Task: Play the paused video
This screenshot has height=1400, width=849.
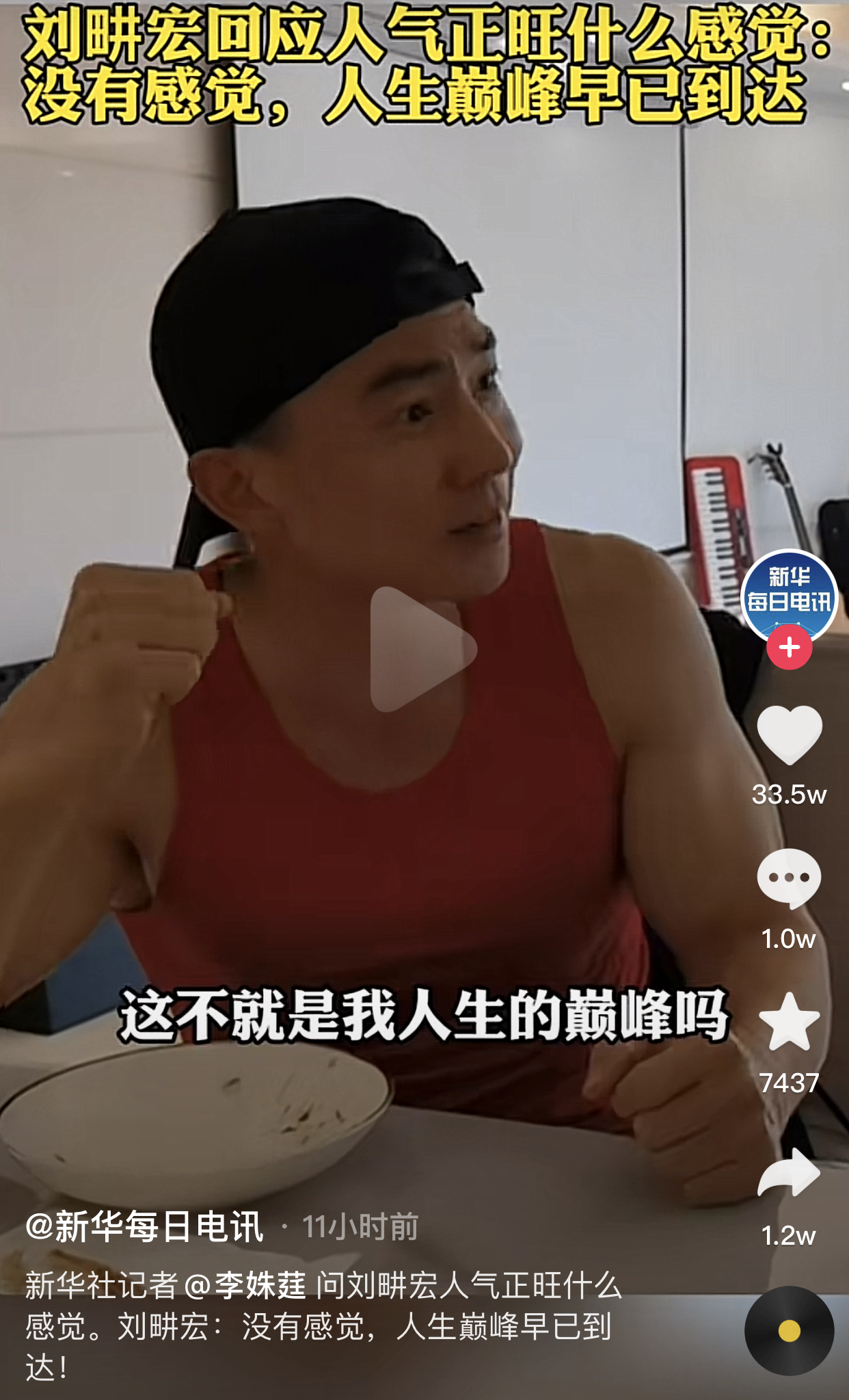Action: point(423,649)
